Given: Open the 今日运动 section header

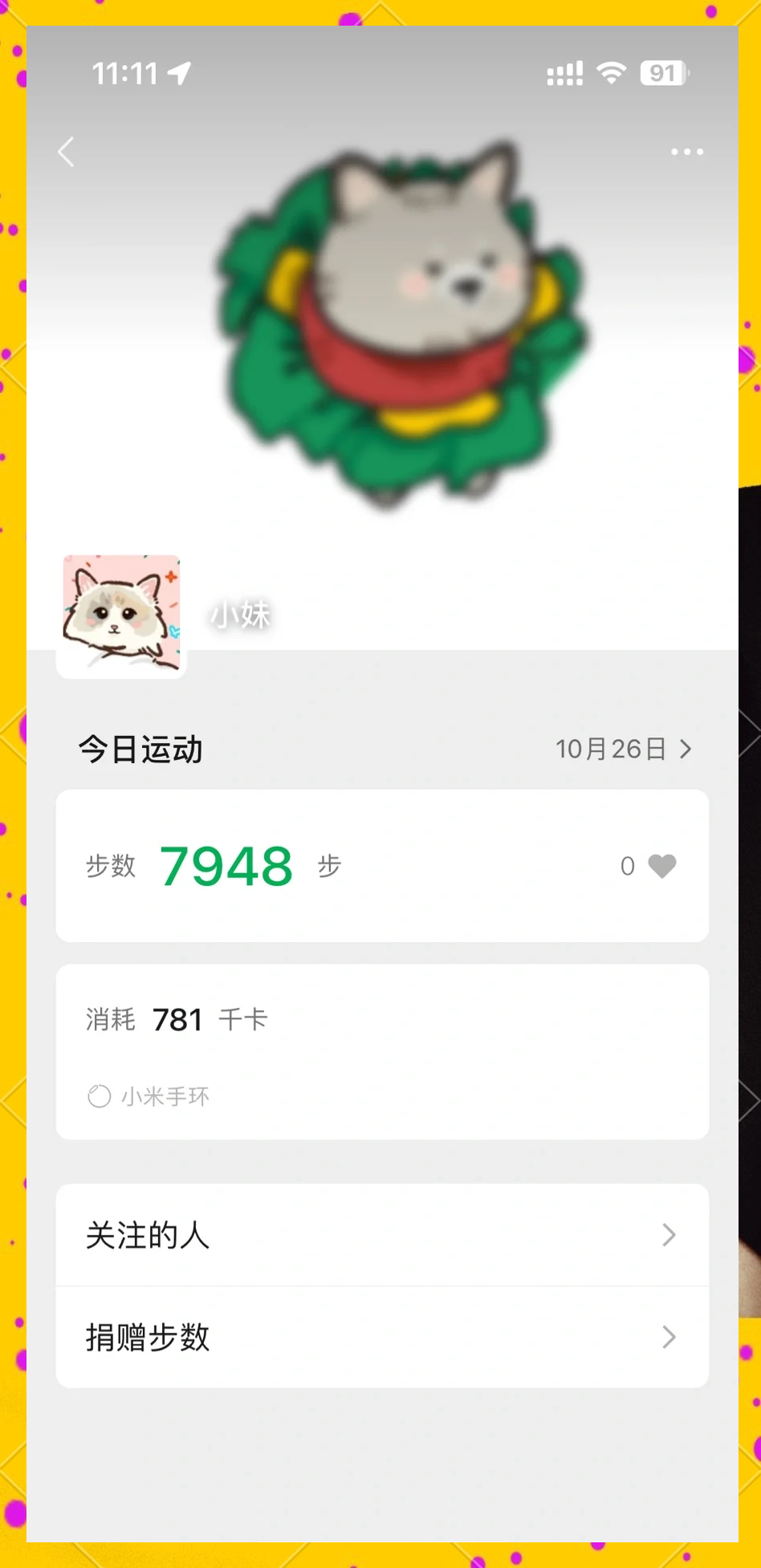Looking at the screenshot, I should point(140,748).
